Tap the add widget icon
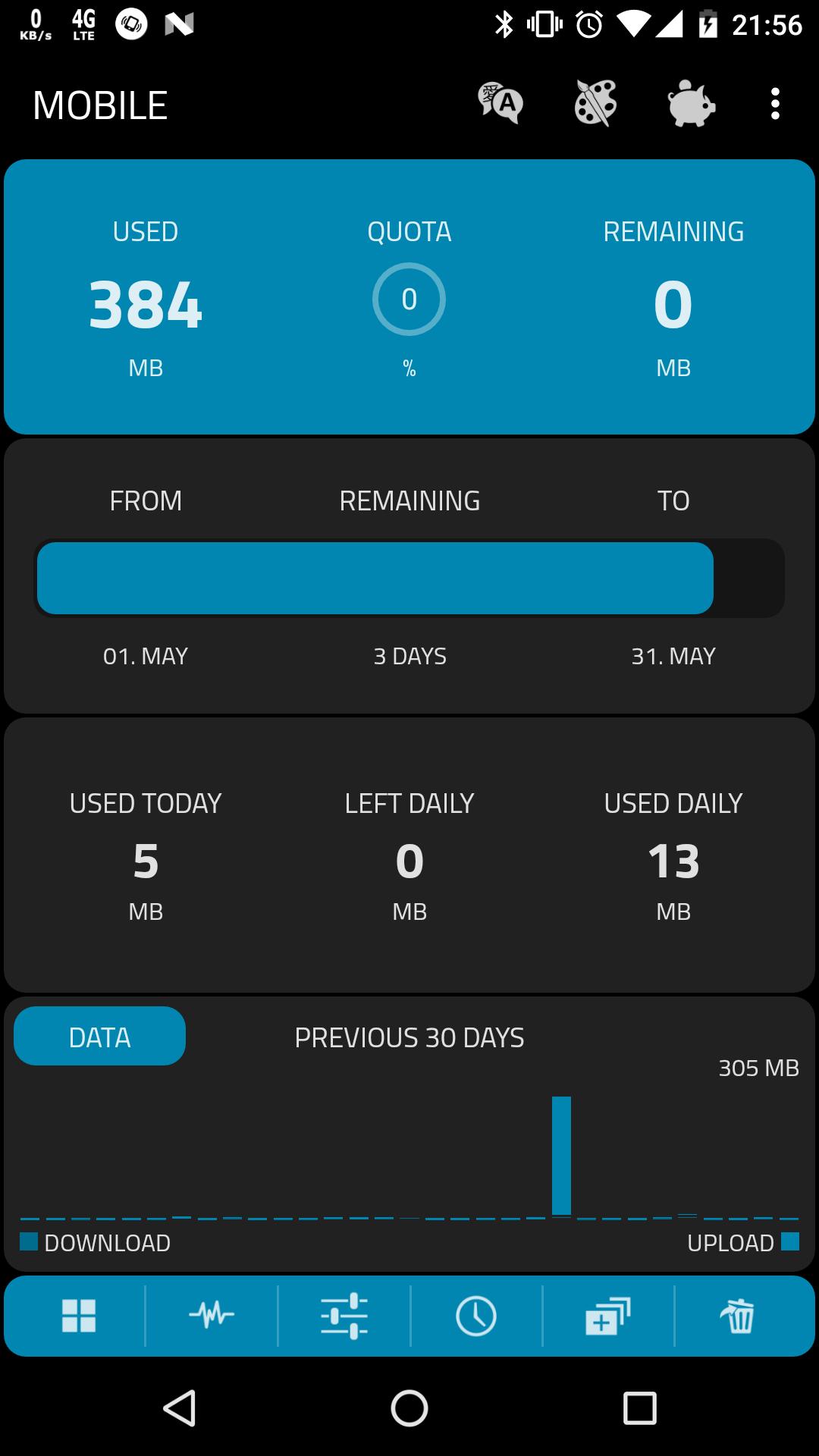The image size is (819, 1456). pos(608,1316)
